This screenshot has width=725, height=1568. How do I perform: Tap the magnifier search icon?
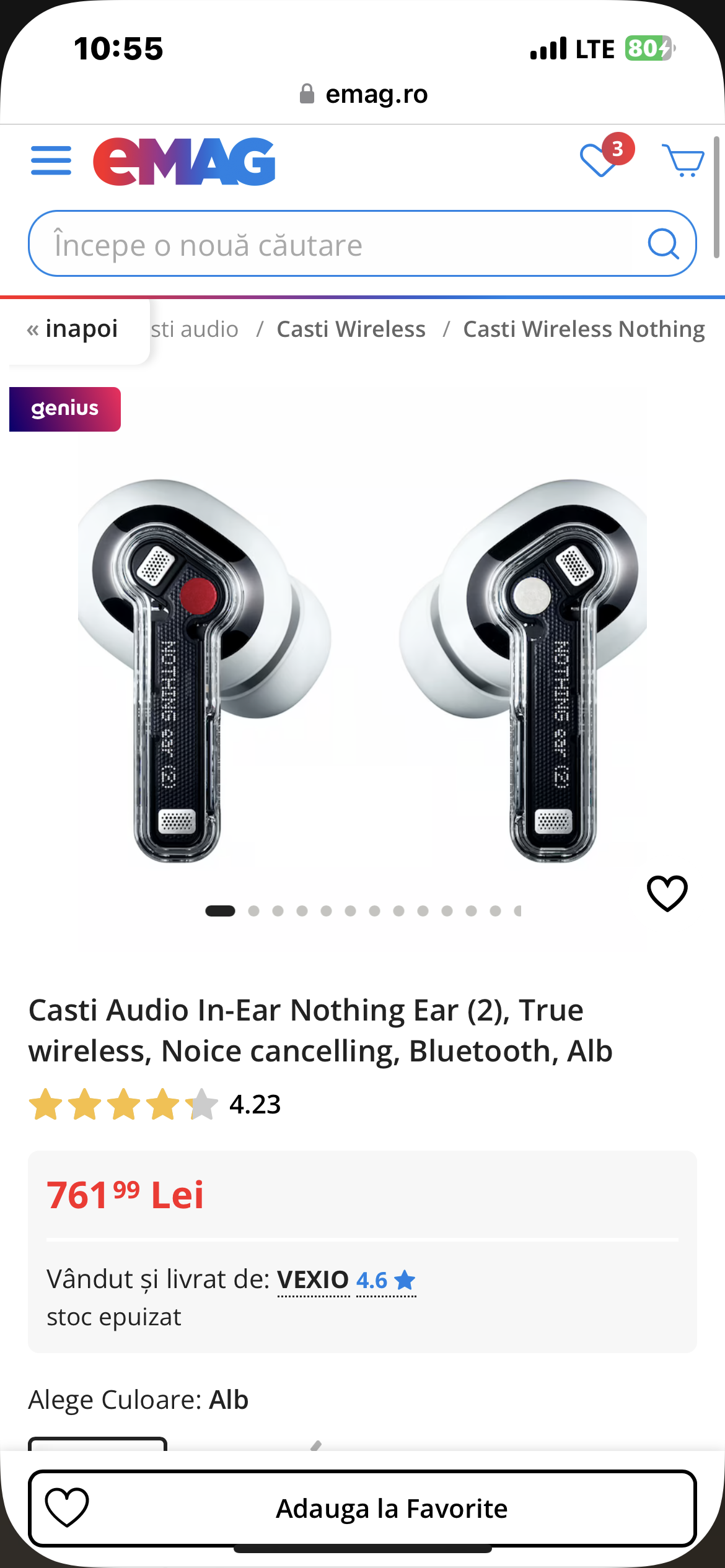[x=663, y=244]
